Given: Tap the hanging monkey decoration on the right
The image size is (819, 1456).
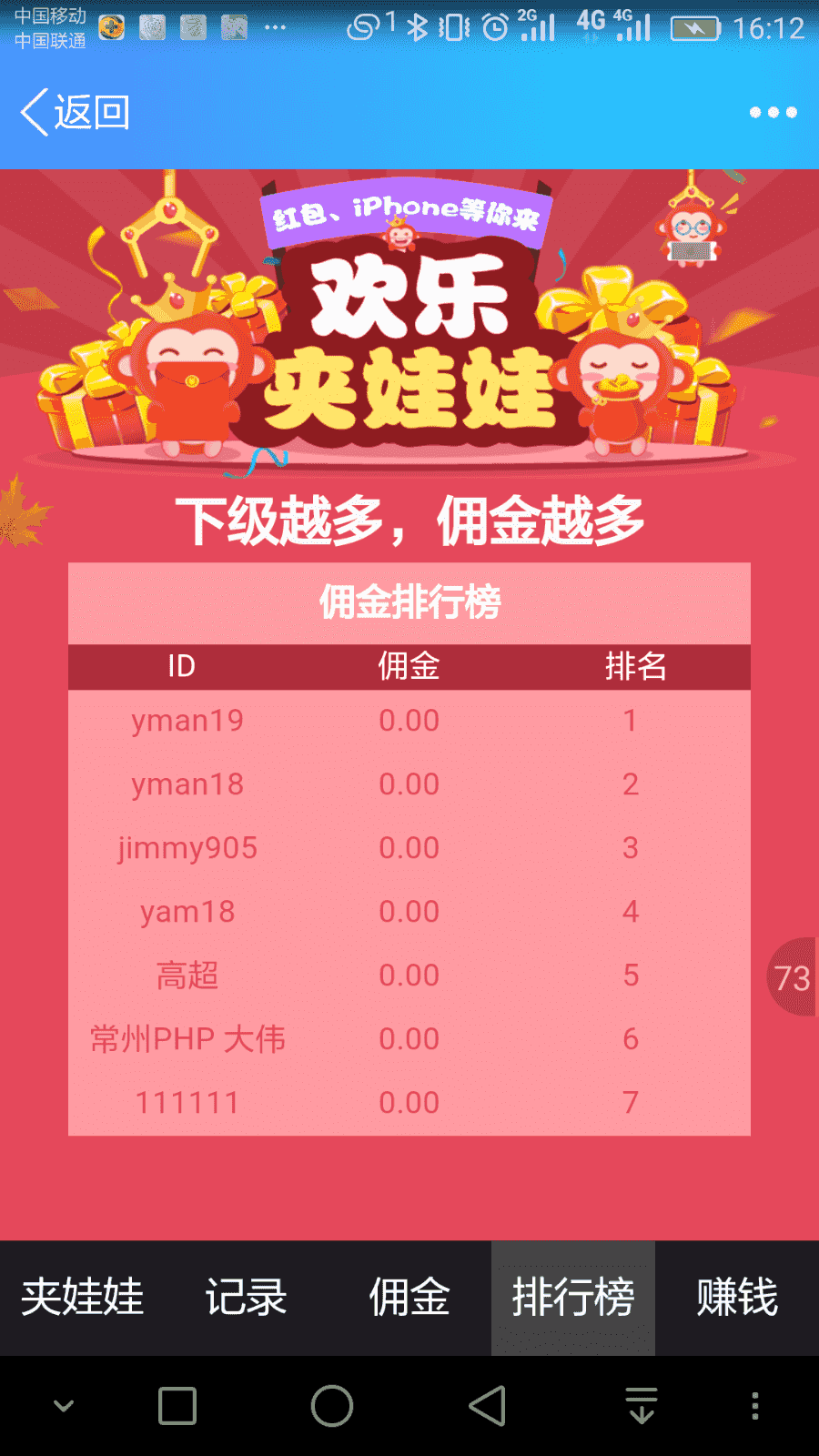Looking at the screenshot, I should point(692,237).
